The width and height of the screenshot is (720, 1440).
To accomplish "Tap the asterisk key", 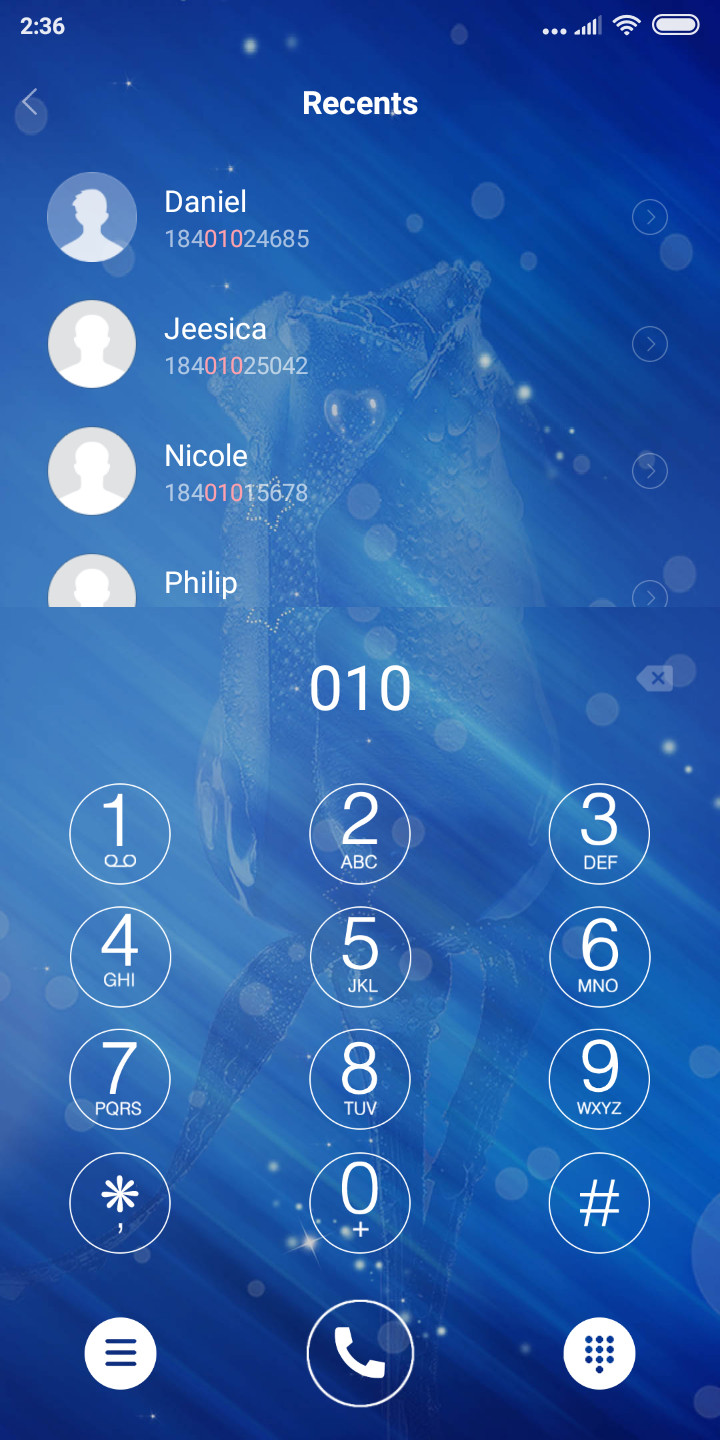I will 120,1203.
